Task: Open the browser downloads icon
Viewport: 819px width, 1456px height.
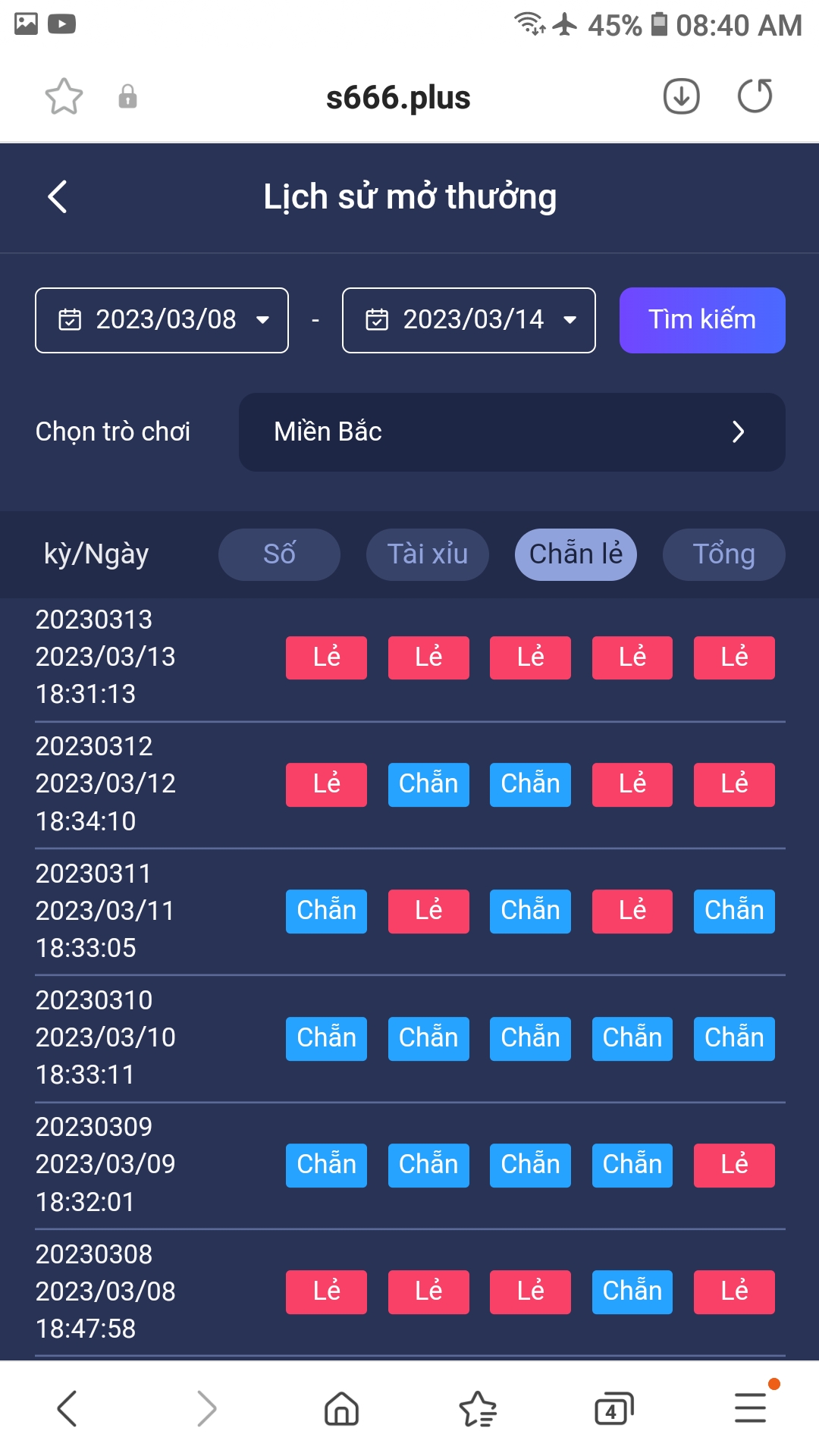Action: click(x=681, y=96)
